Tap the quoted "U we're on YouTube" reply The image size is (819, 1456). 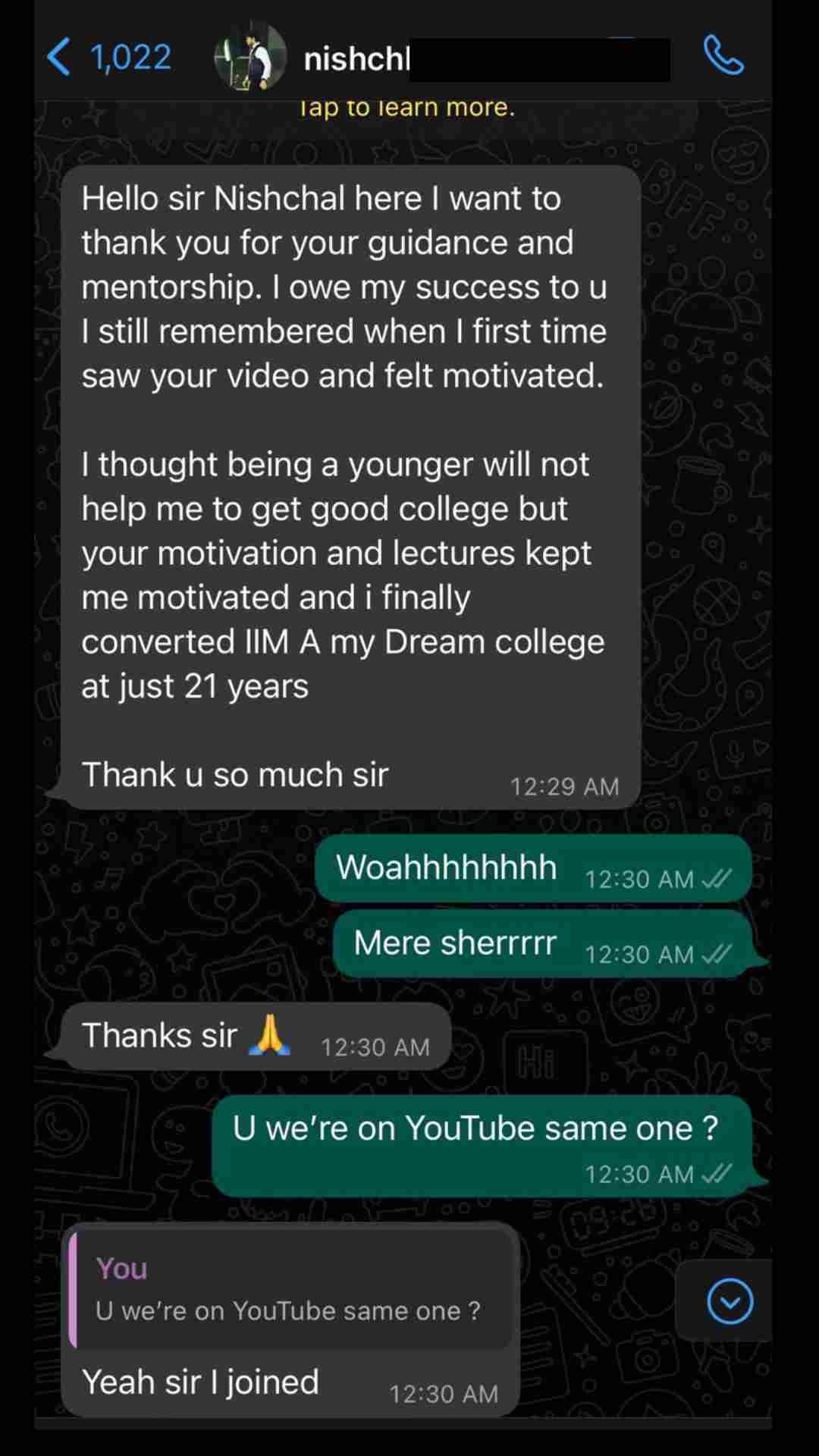coord(288,1291)
